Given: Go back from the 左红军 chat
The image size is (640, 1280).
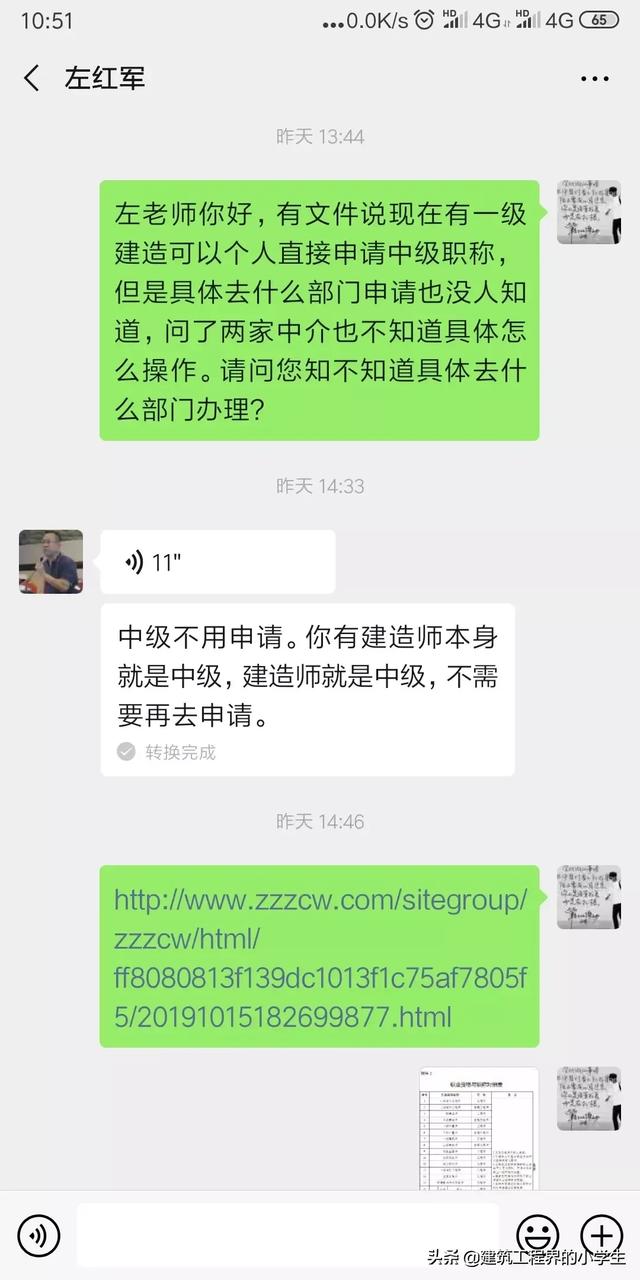Looking at the screenshot, I should coord(32,78).
